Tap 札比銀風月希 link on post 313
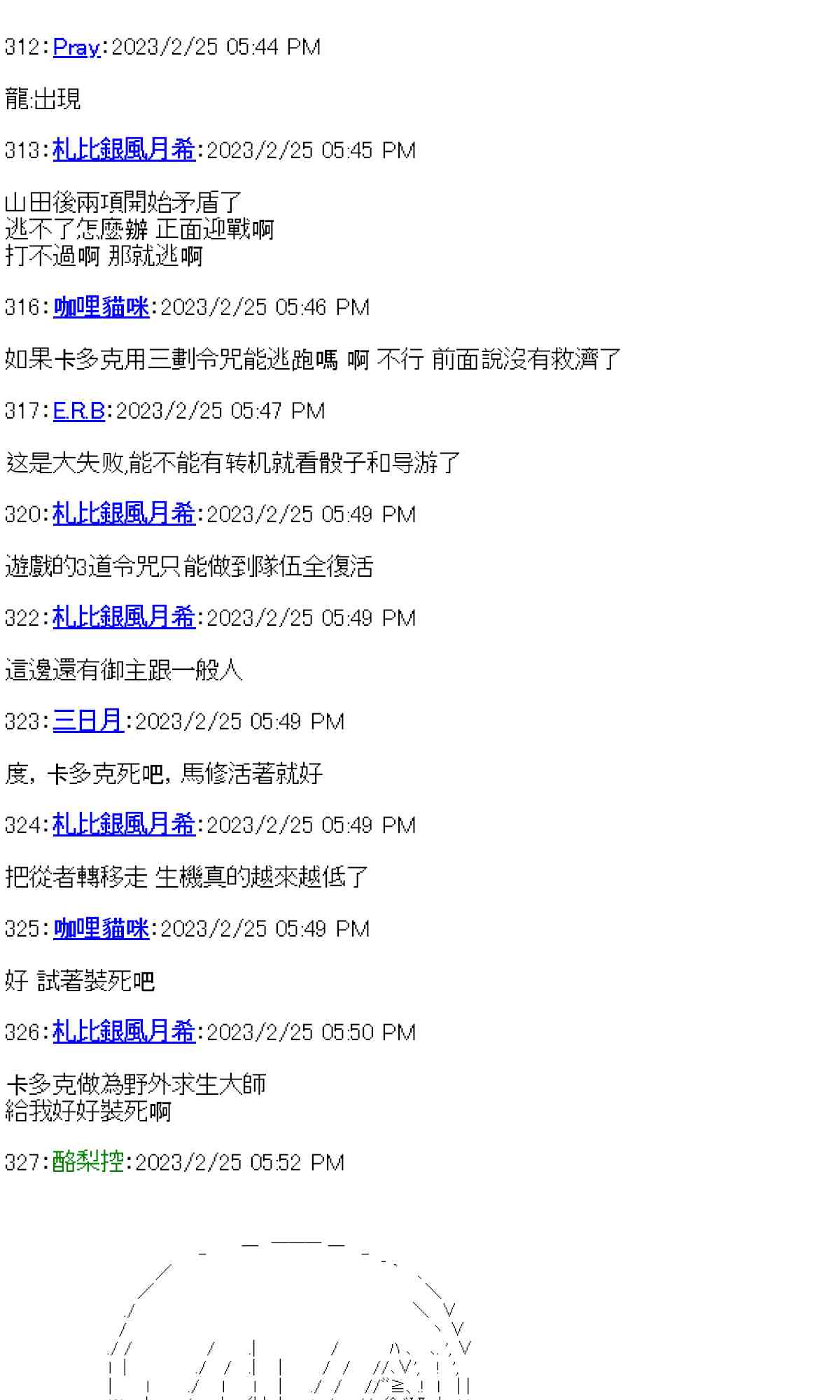Screen dimensions: 840x1400 click(x=124, y=150)
